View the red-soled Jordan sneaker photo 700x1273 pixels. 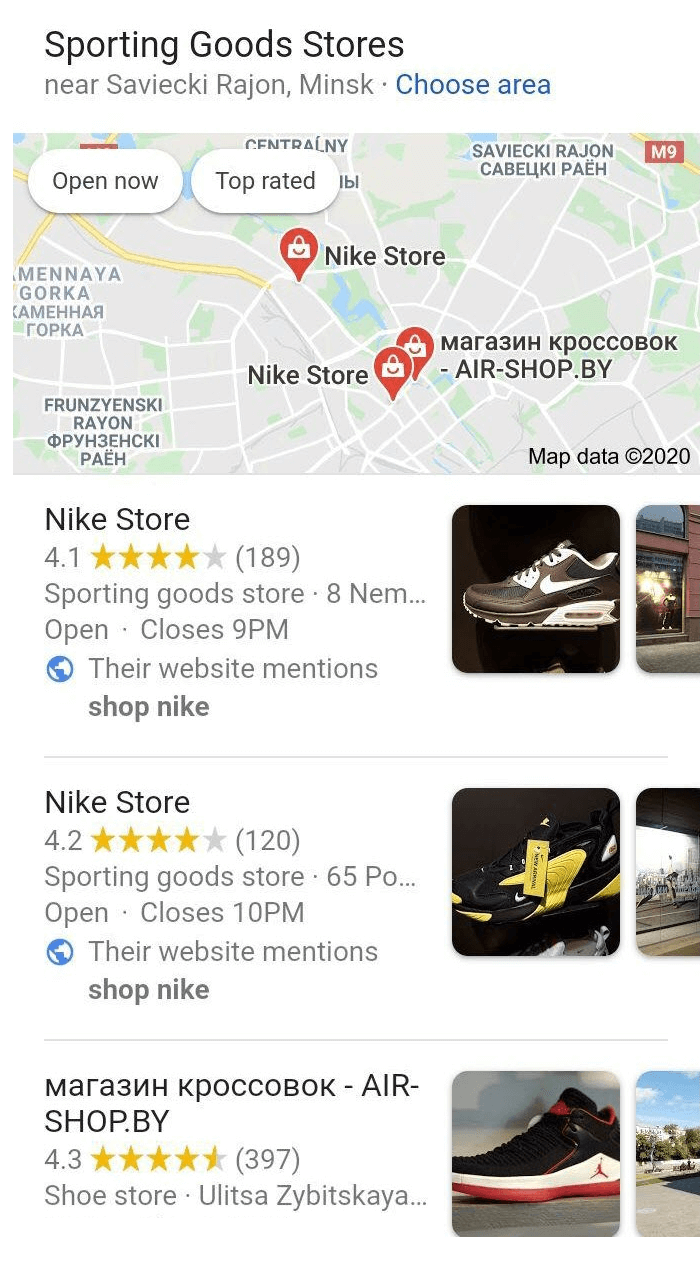click(x=536, y=1154)
